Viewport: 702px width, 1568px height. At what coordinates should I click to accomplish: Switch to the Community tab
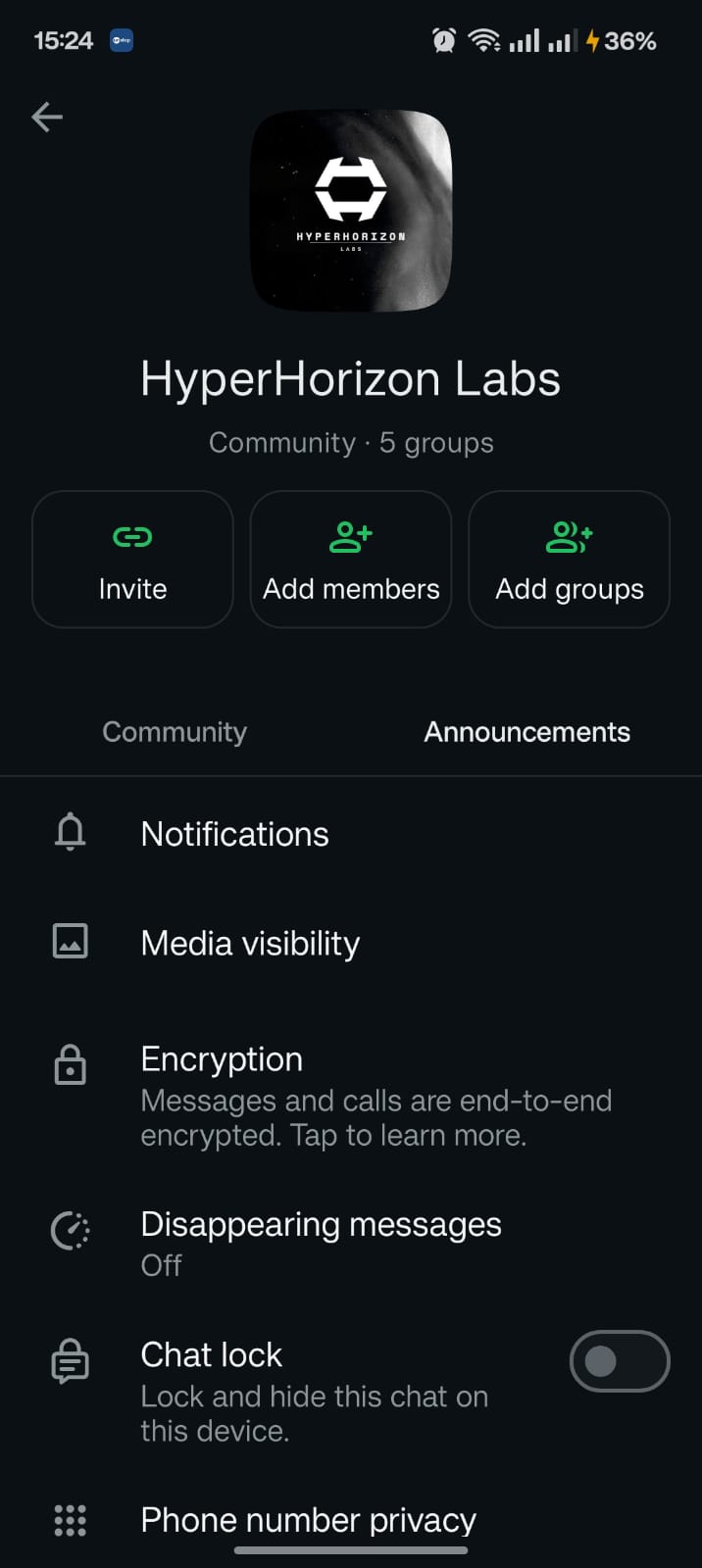pos(175,732)
